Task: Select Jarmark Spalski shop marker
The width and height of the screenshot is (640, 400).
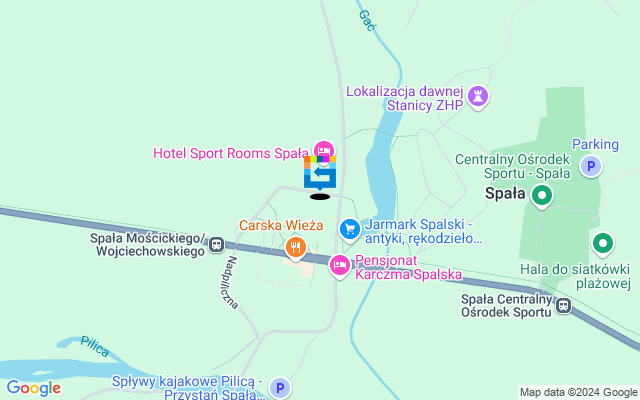Action: coord(349,230)
